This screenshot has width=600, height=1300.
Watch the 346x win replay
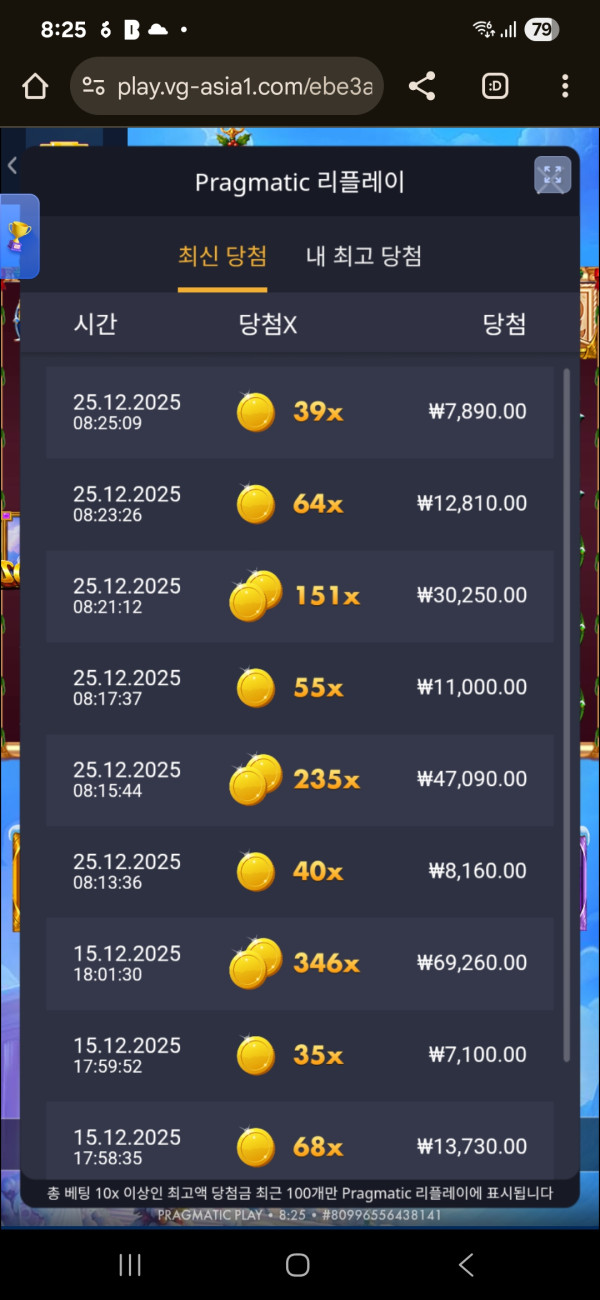[x=300, y=964]
